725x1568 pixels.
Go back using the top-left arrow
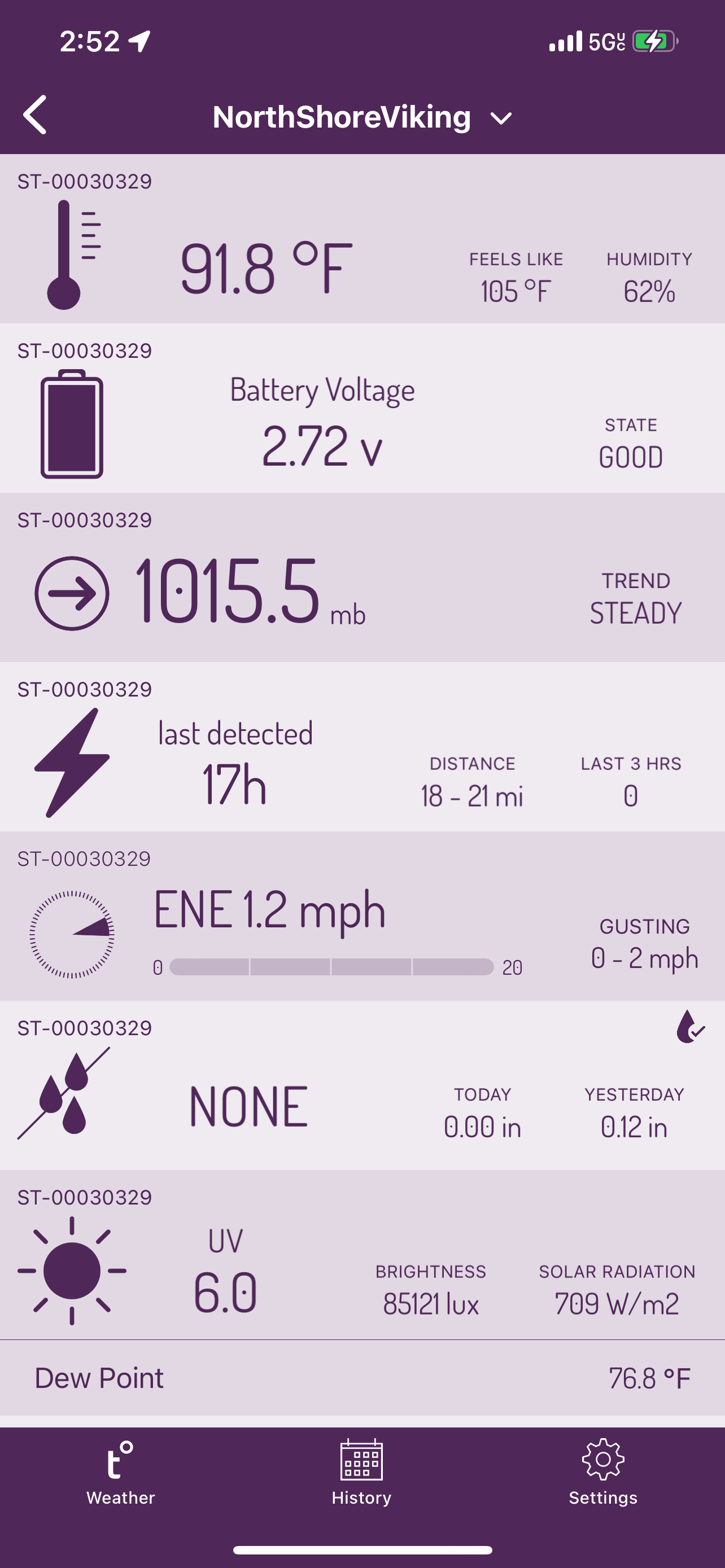[x=36, y=115]
